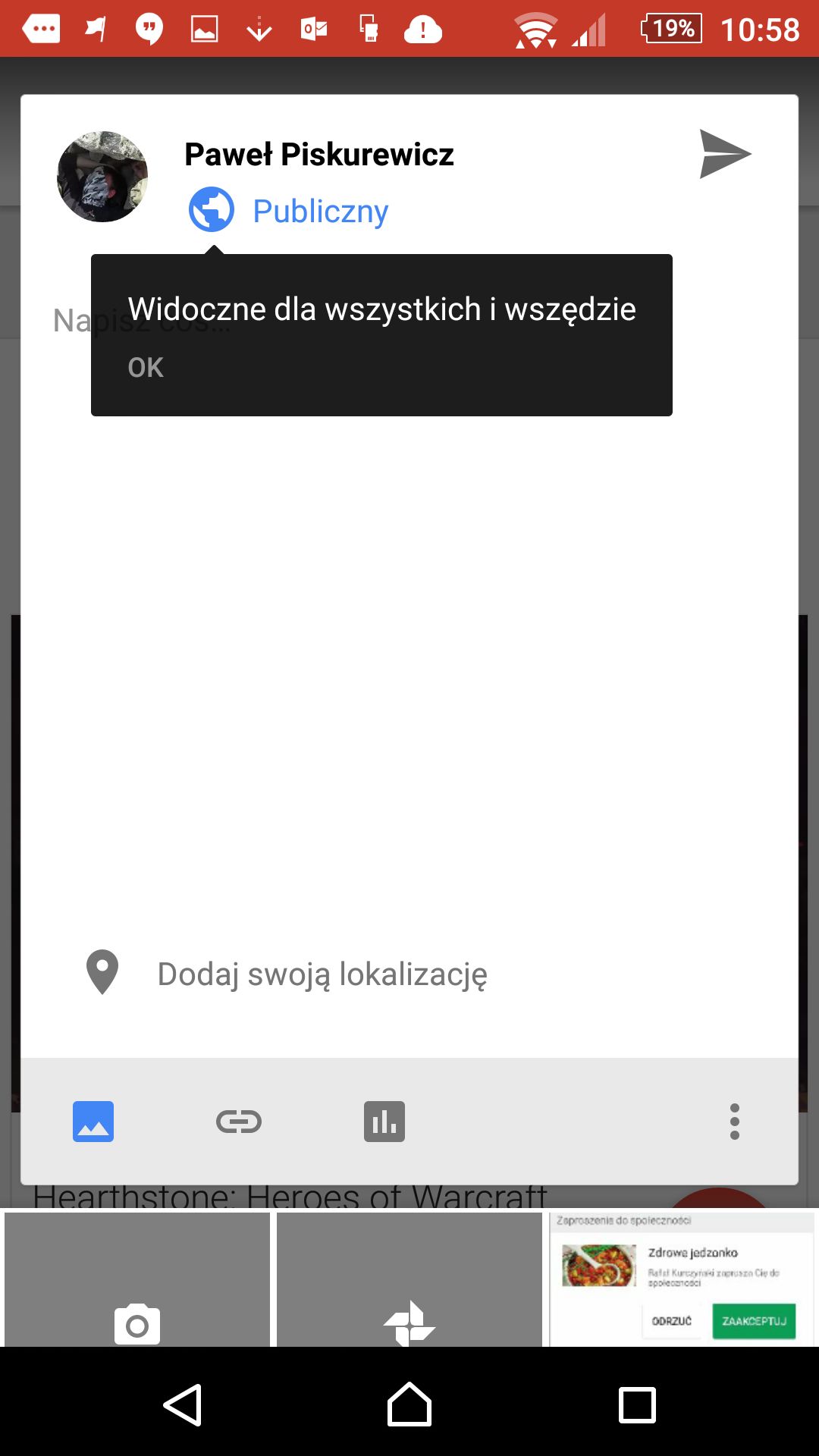
Task: Create a poll with the chart icon
Action: (x=384, y=1121)
